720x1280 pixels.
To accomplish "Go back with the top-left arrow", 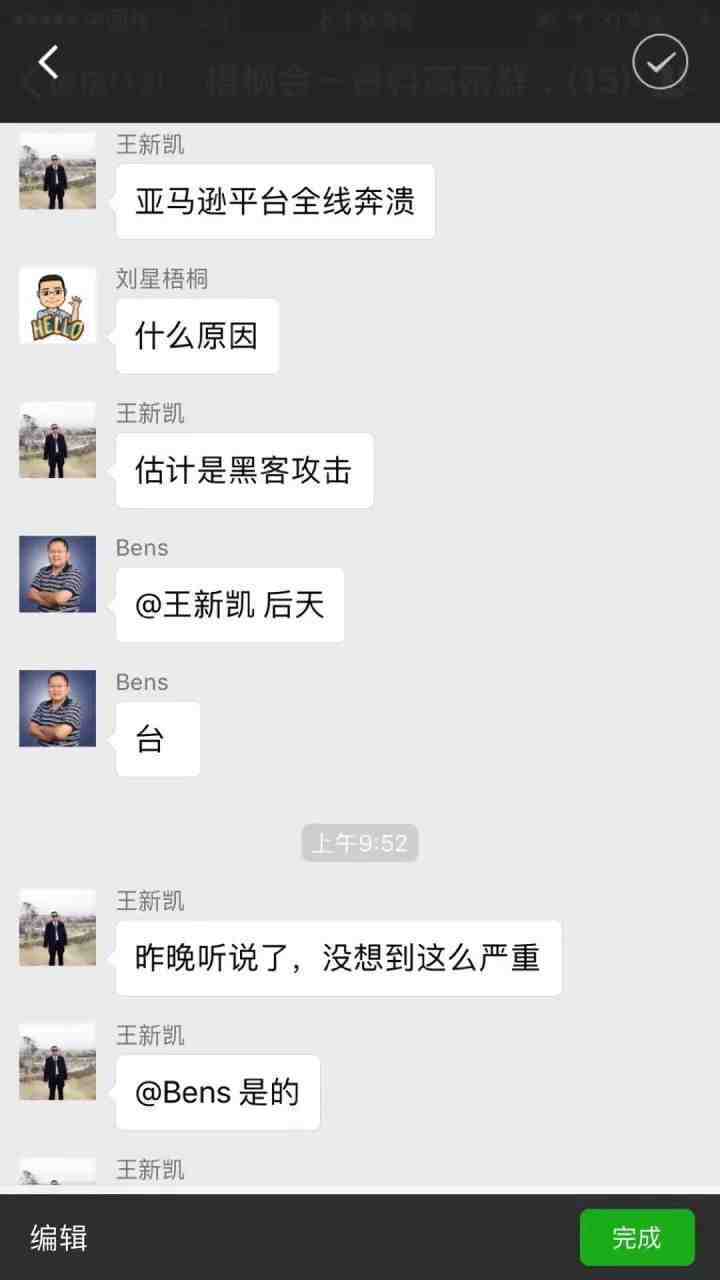I will coord(48,62).
